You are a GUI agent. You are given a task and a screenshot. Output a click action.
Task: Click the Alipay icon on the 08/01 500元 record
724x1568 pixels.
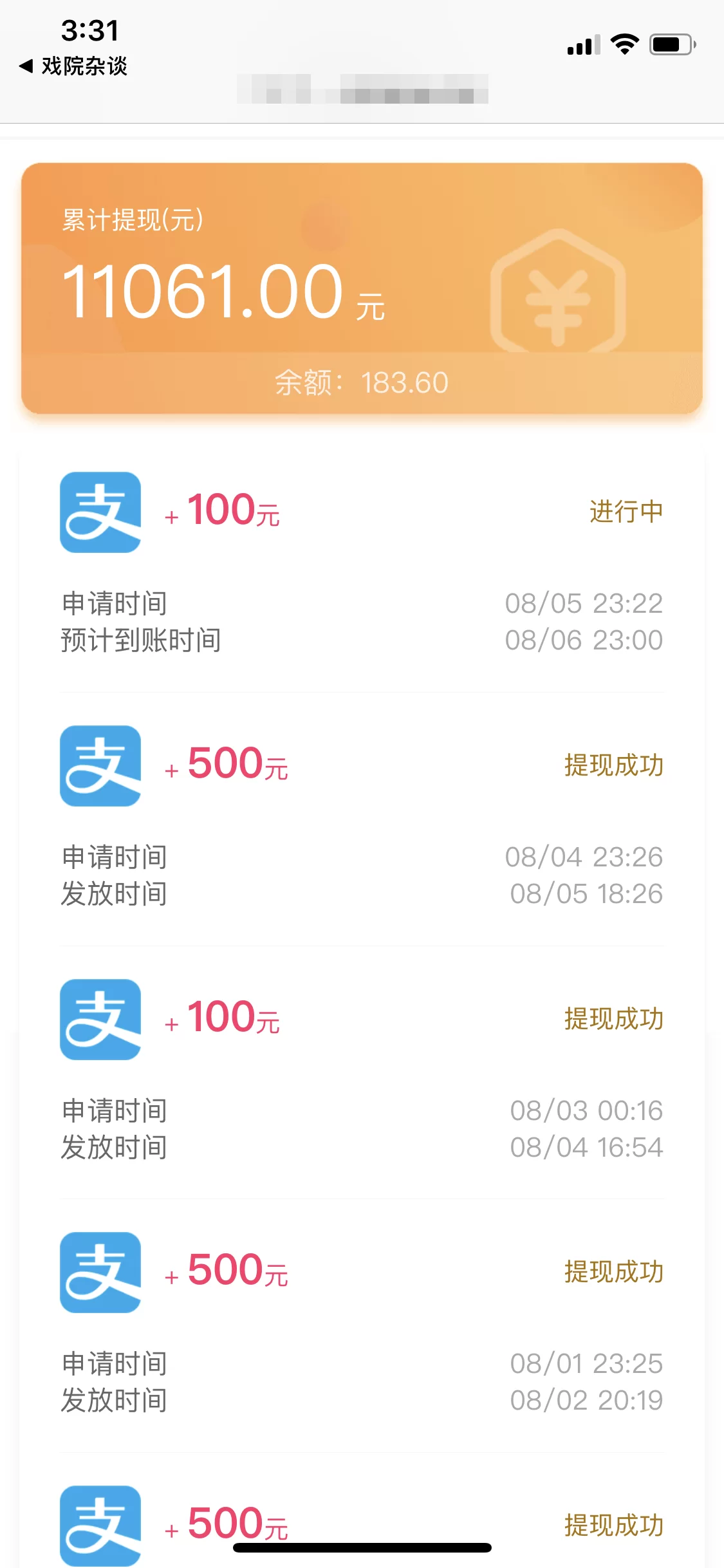[x=100, y=1271]
